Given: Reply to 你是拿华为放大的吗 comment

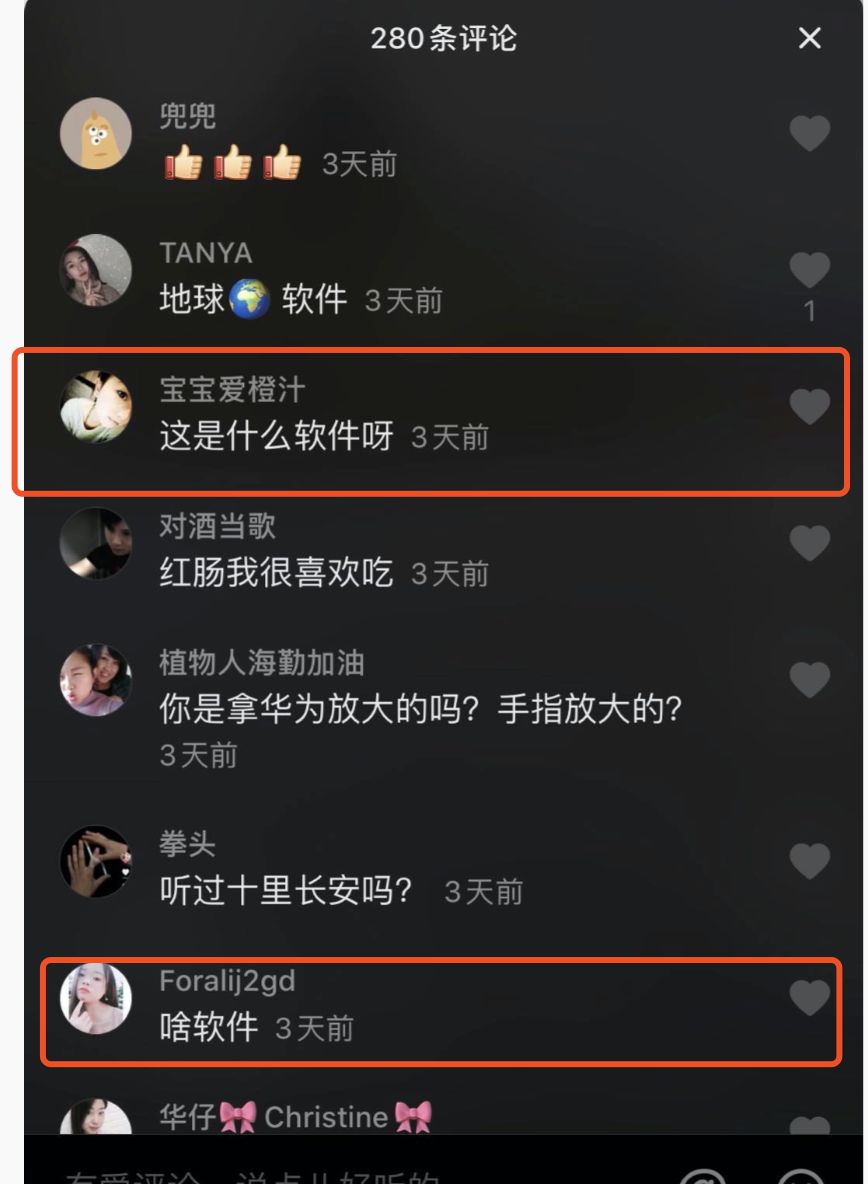Looking at the screenshot, I should pos(420,711).
